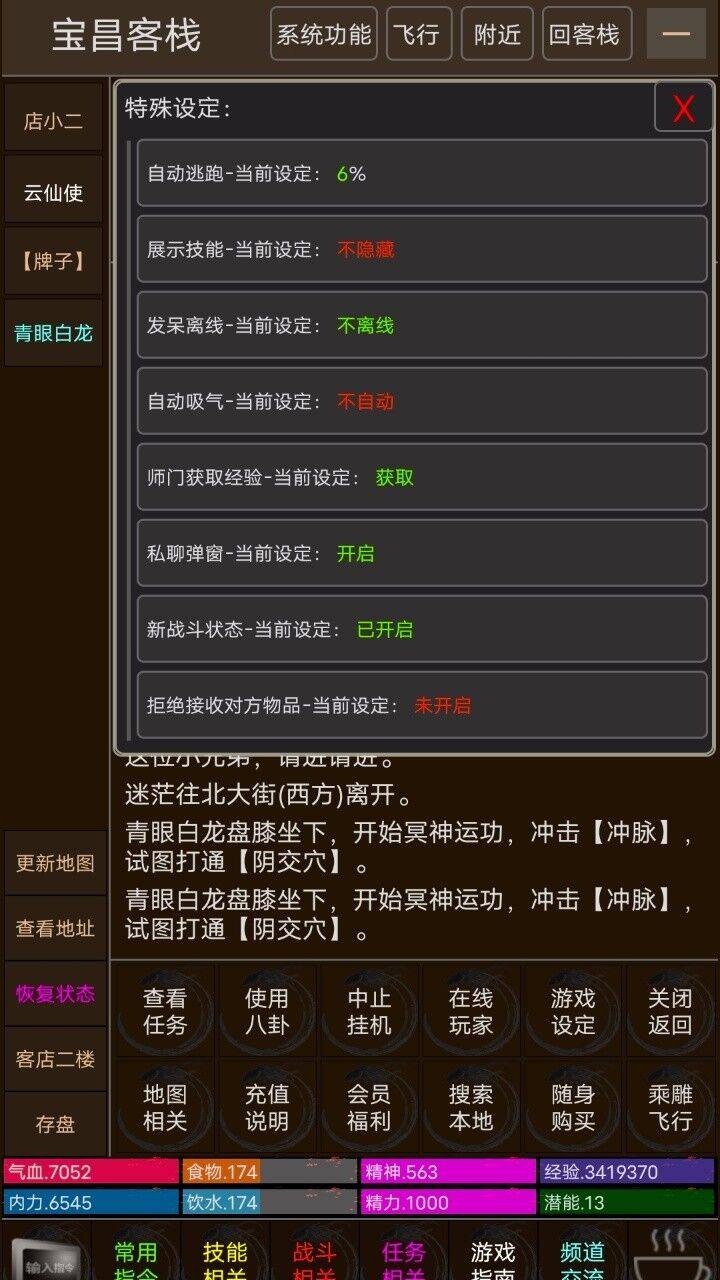Close the 特殊设定 dialog with the red X

pyautogui.click(x=683, y=108)
